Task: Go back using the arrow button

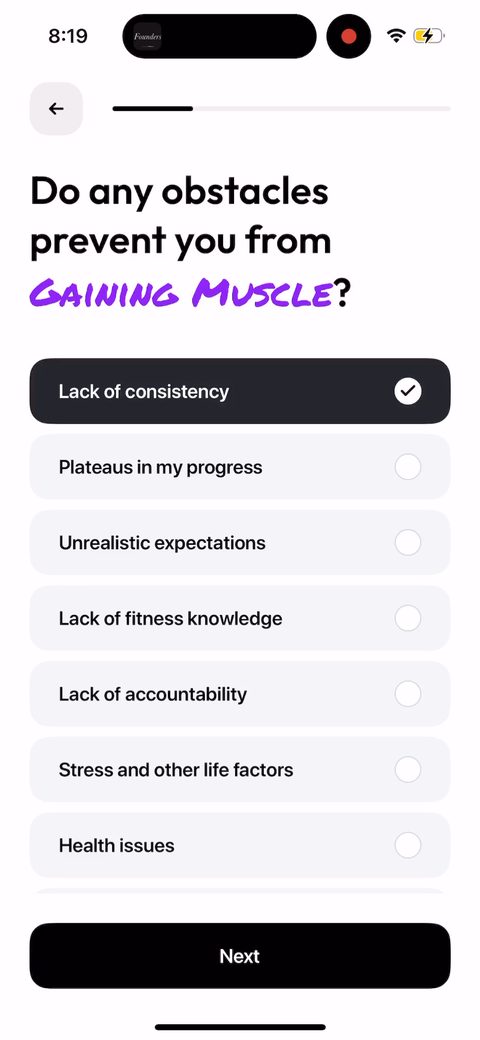Action: 56,109
